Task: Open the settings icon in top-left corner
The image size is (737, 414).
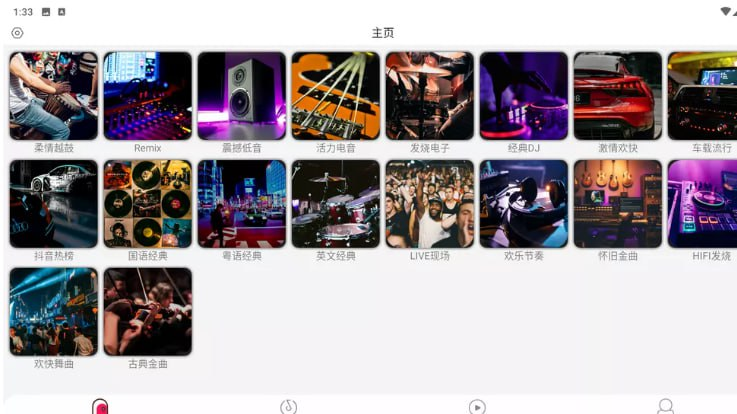Action: [17, 33]
